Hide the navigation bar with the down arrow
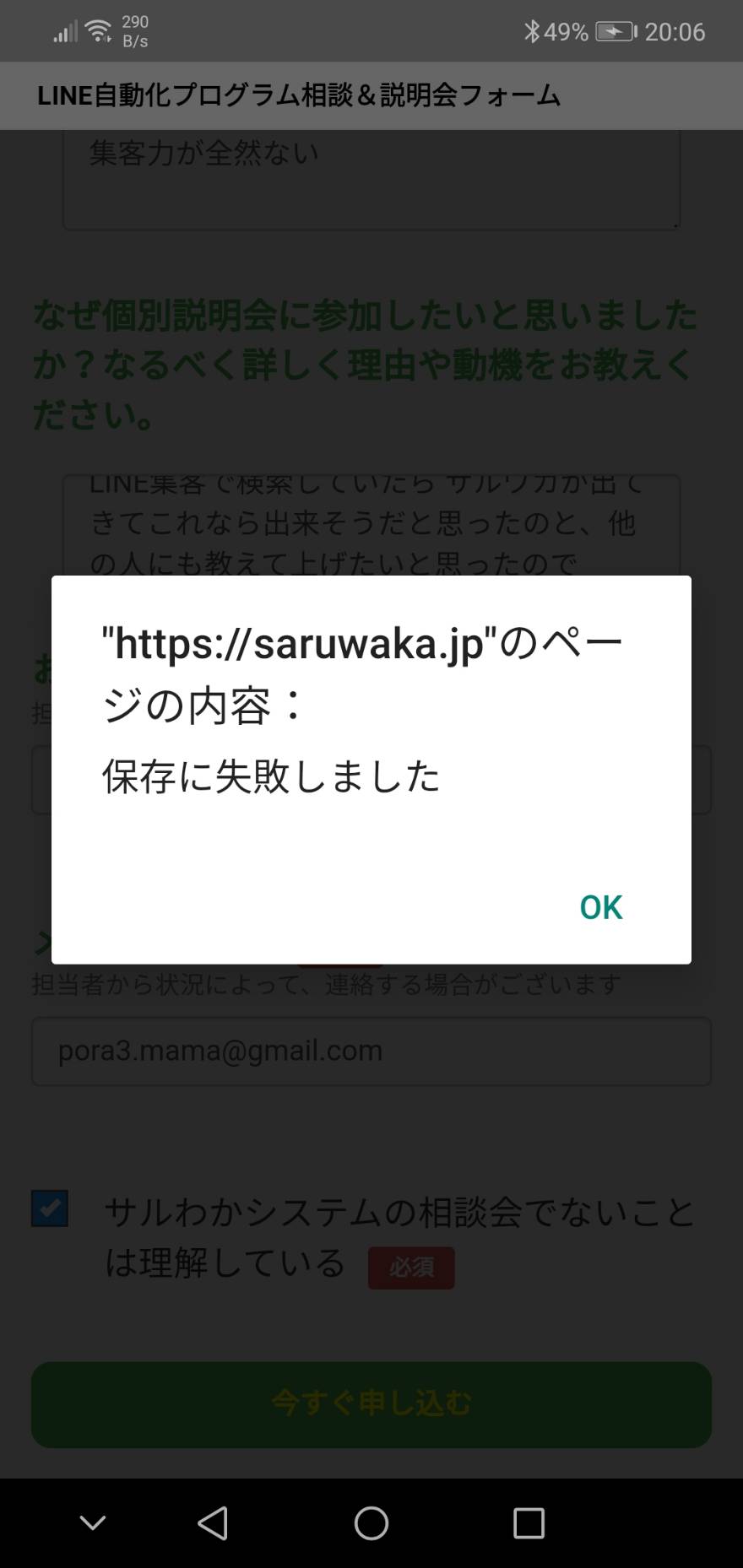 pyautogui.click(x=92, y=1522)
